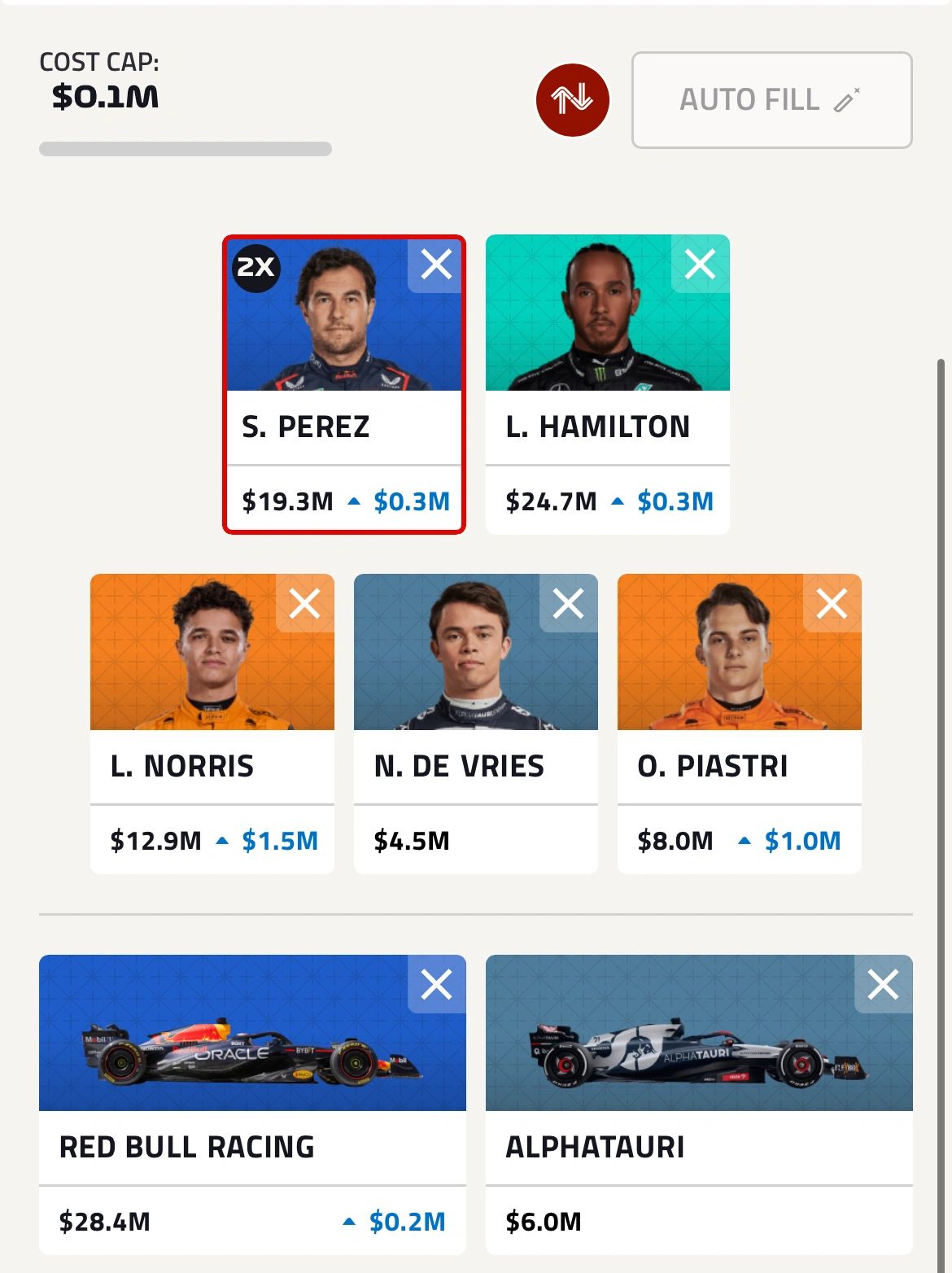
Task: Remove O. Piastri from the team
Action: (832, 604)
